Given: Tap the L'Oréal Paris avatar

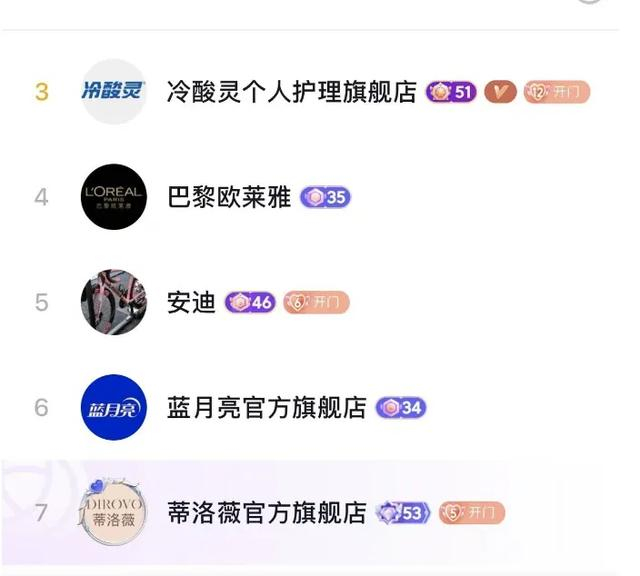Looking at the screenshot, I should click(x=113, y=197).
